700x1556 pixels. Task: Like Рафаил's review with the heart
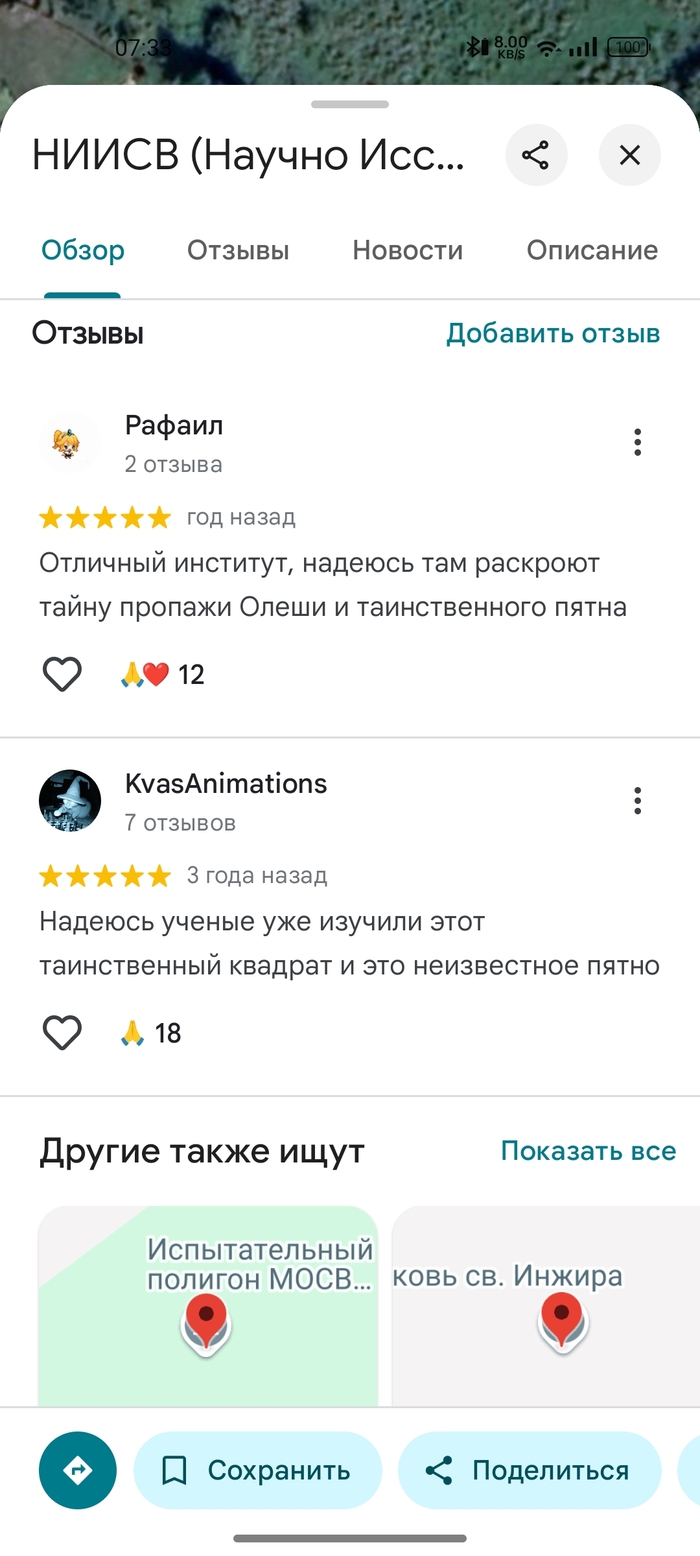(62, 675)
